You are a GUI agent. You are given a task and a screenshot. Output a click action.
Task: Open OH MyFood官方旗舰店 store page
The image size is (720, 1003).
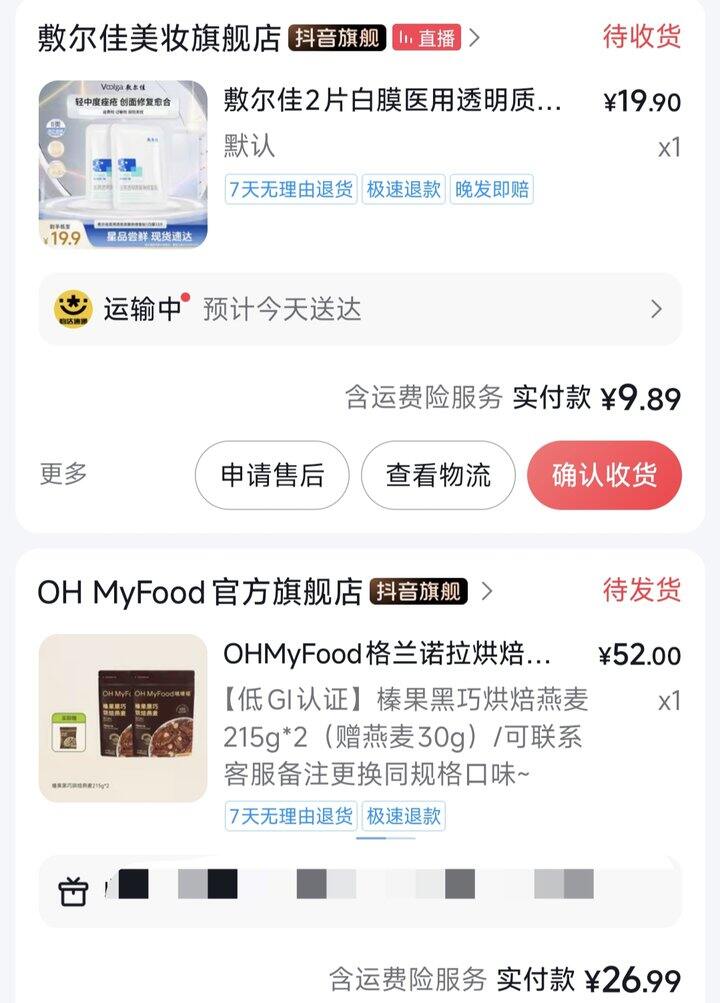pyautogui.click(x=200, y=592)
